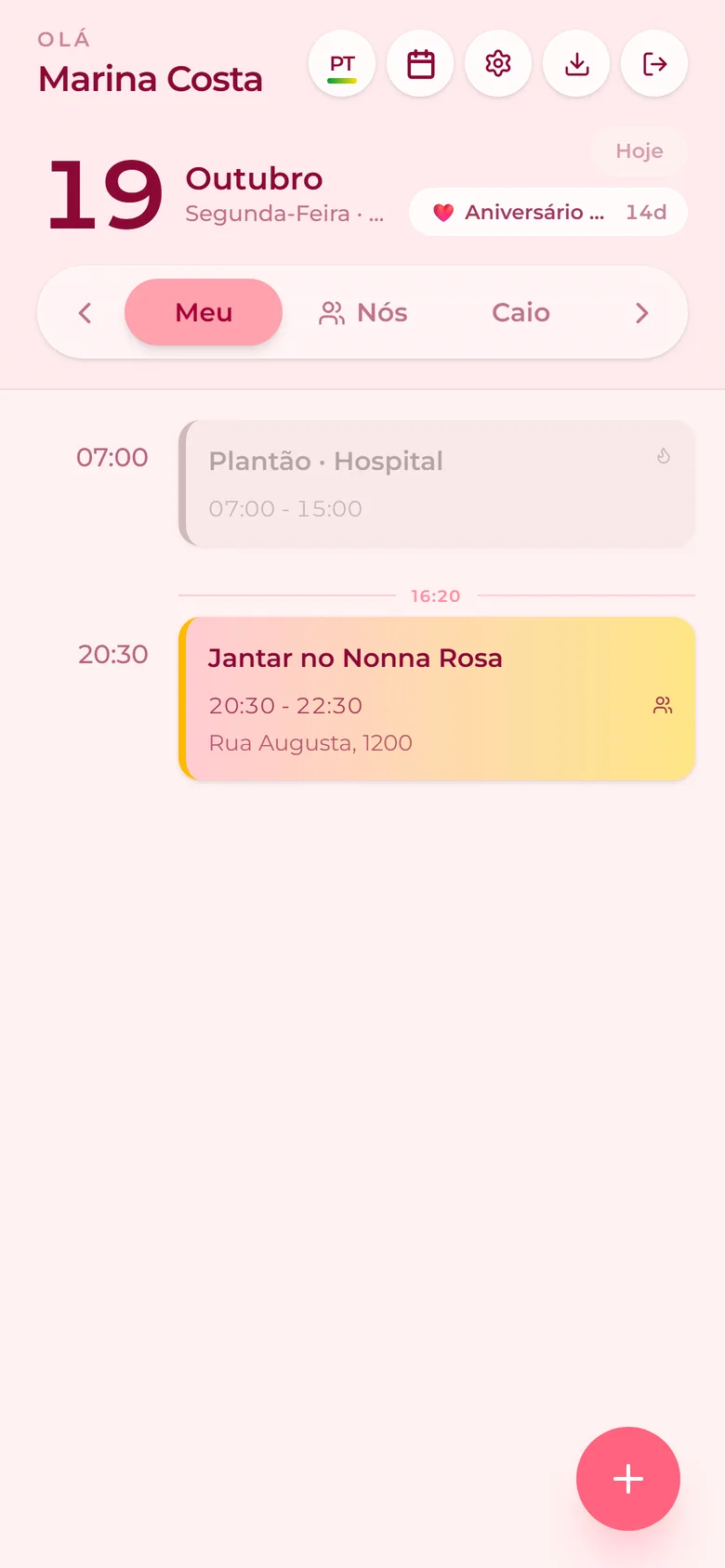The width and height of the screenshot is (725, 1568).
Task: Go to the next day arrow
Action: [641, 313]
